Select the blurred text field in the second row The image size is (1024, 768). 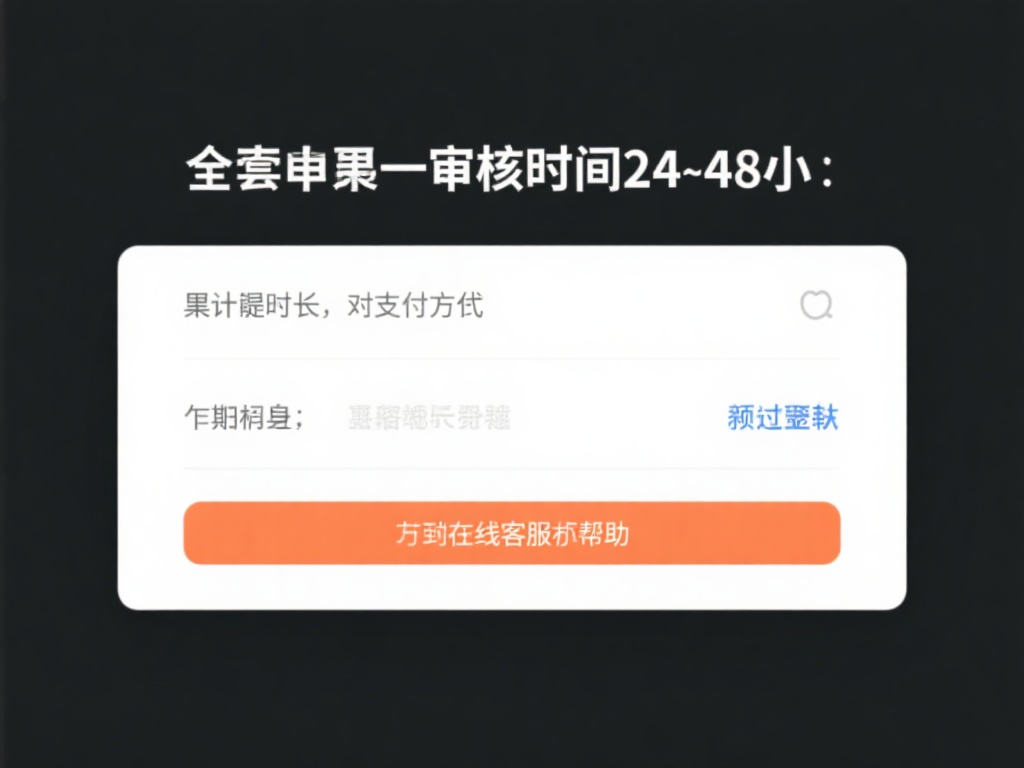click(x=429, y=418)
